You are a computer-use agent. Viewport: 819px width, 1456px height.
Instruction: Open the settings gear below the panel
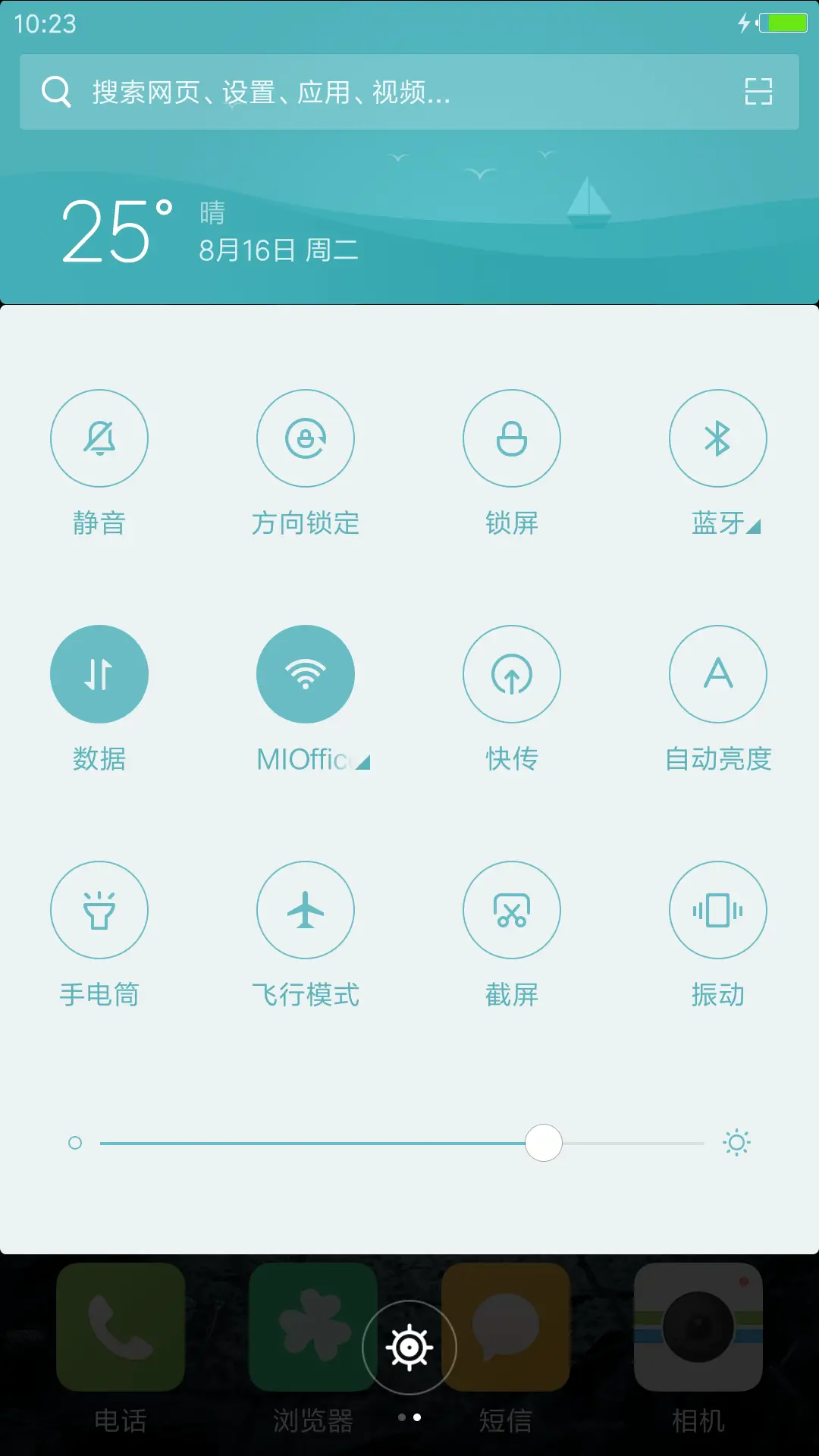tap(409, 1347)
